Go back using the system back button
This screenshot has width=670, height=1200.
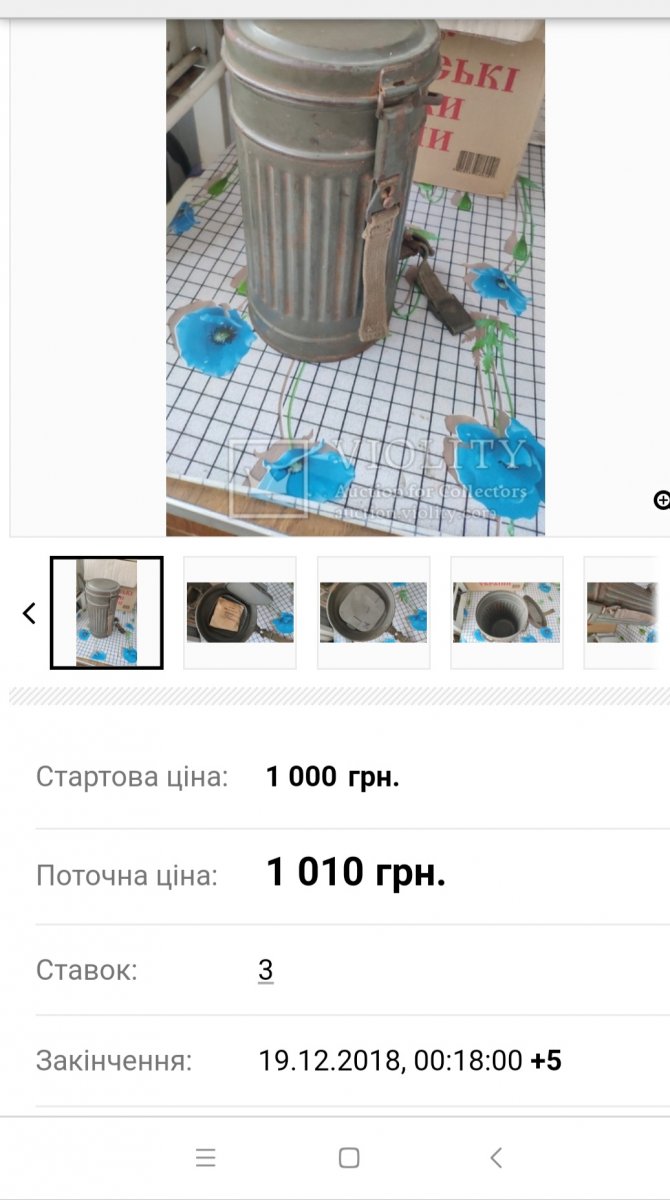pyautogui.click(x=496, y=1158)
